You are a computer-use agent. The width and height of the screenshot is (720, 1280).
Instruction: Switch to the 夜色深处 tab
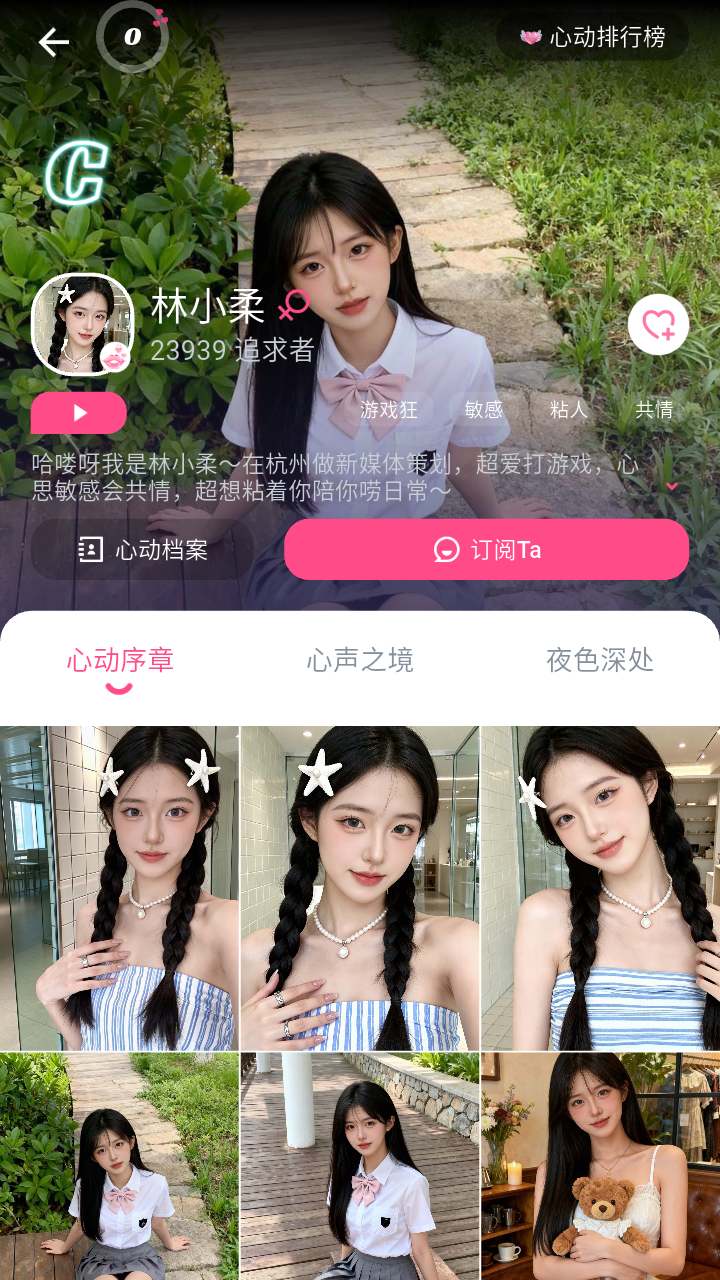(600, 660)
